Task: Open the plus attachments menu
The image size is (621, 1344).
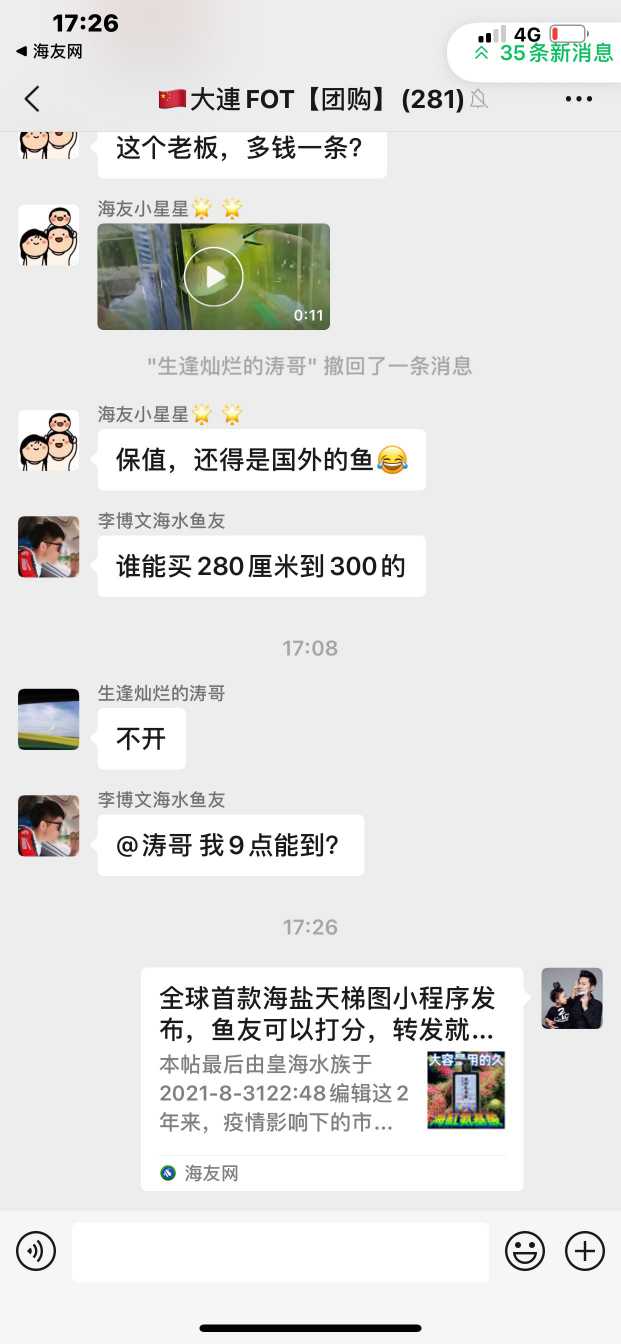Action: pyautogui.click(x=585, y=1251)
